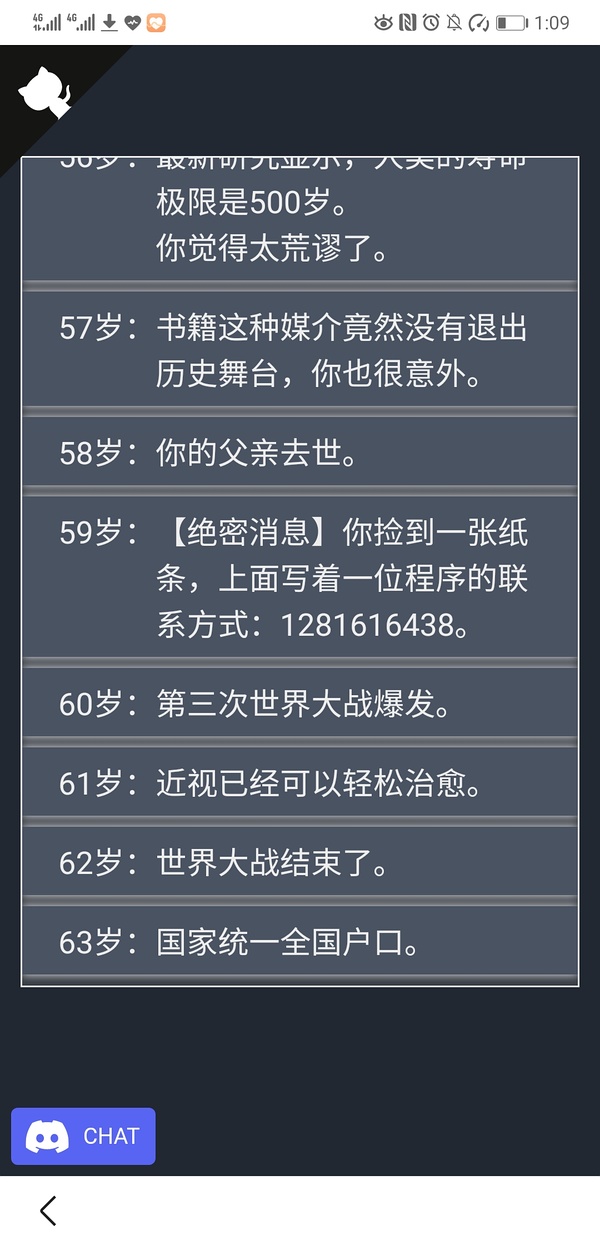Open the Discord CHAT button
Screen dimensions: 600x1246
[x=83, y=1136]
